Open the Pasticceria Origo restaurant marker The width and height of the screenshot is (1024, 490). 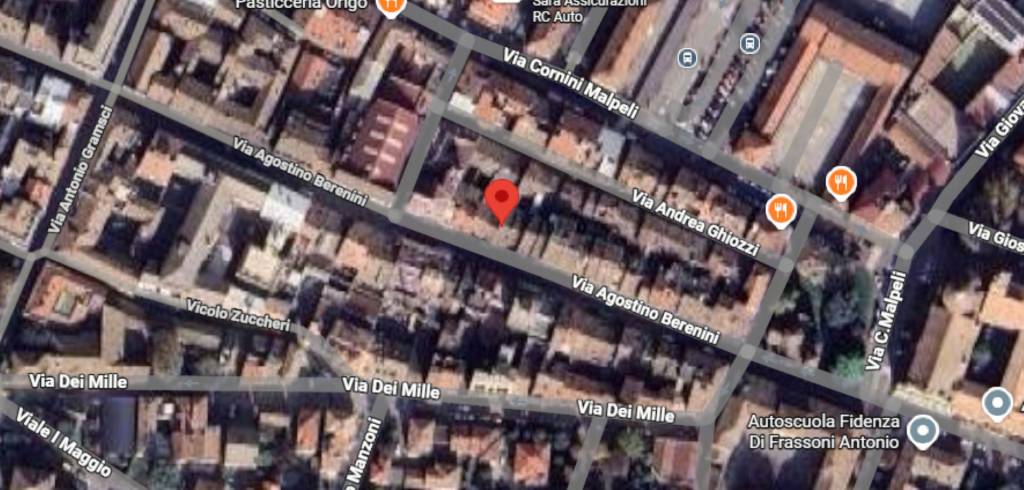click(391, 6)
